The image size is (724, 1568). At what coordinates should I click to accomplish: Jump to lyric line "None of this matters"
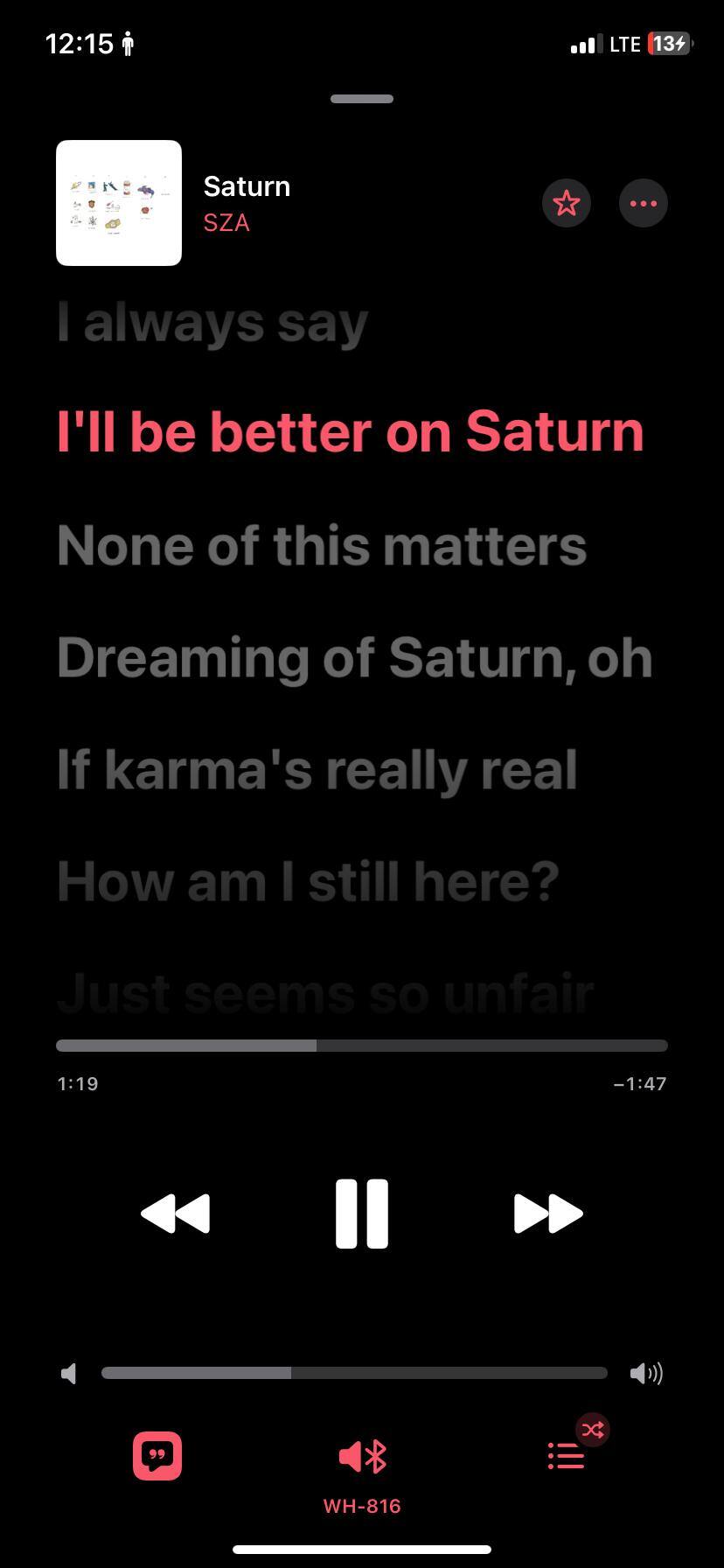[x=322, y=545]
